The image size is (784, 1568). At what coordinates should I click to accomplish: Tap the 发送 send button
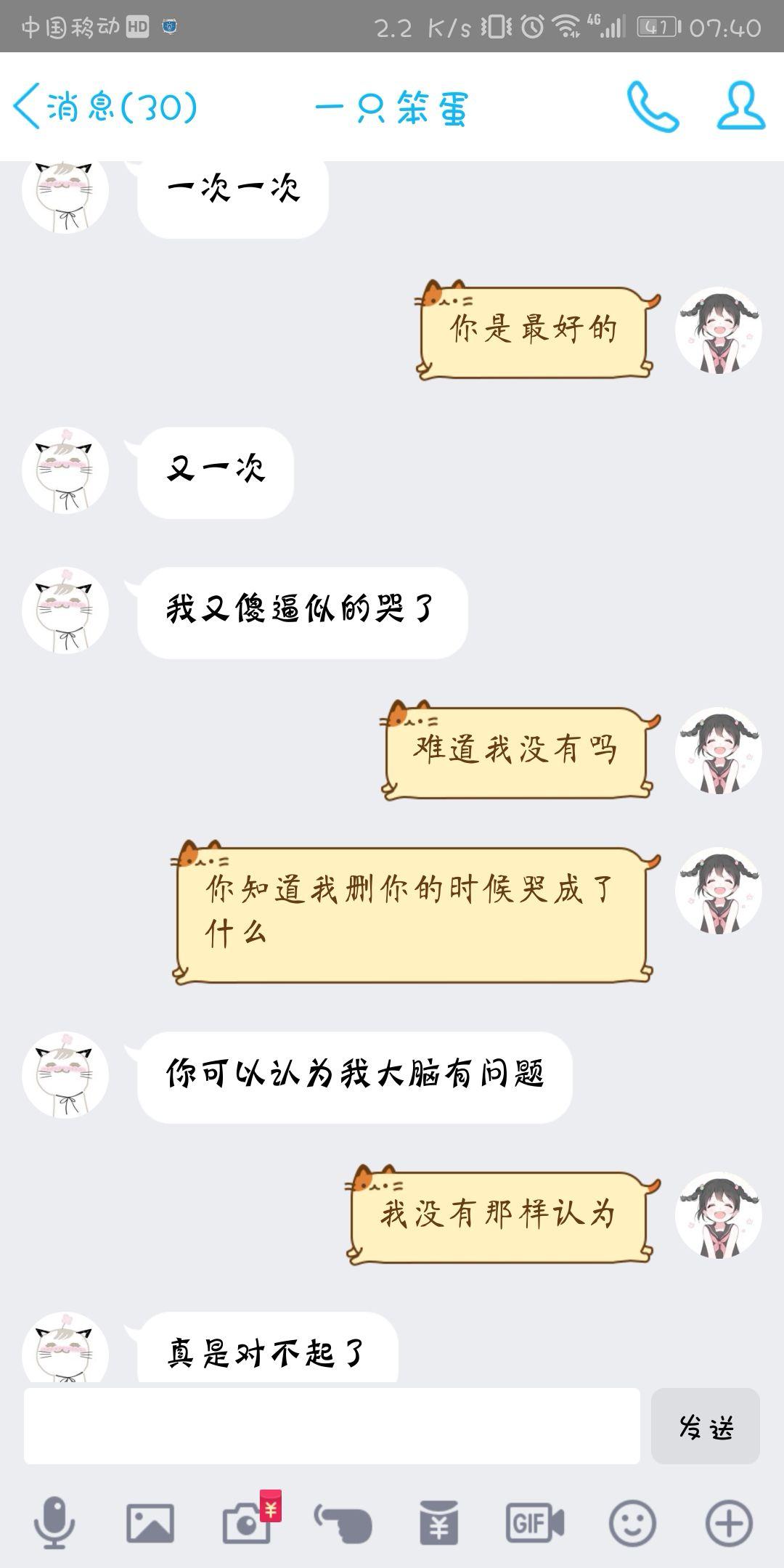tap(706, 1426)
